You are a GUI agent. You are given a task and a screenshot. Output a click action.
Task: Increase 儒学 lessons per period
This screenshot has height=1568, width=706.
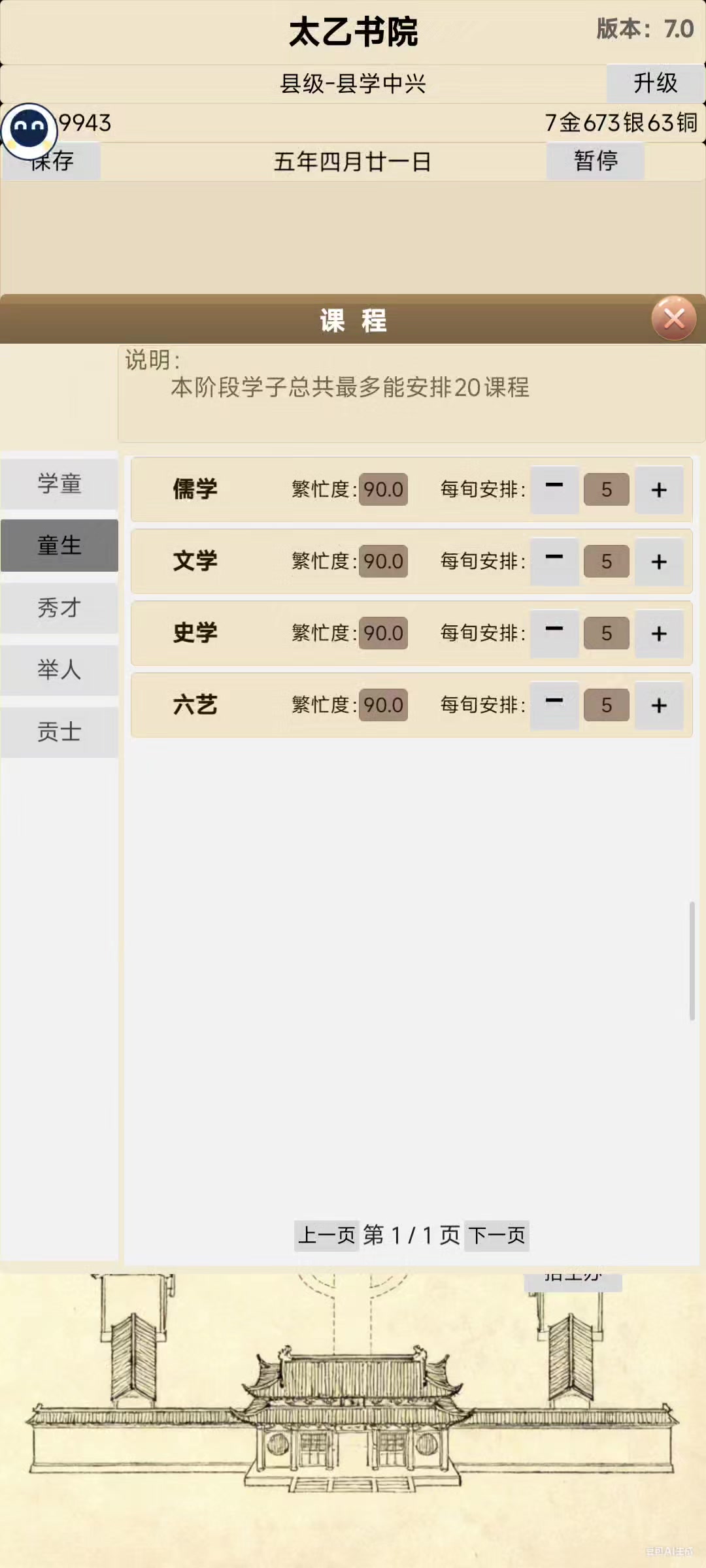click(659, 489)
